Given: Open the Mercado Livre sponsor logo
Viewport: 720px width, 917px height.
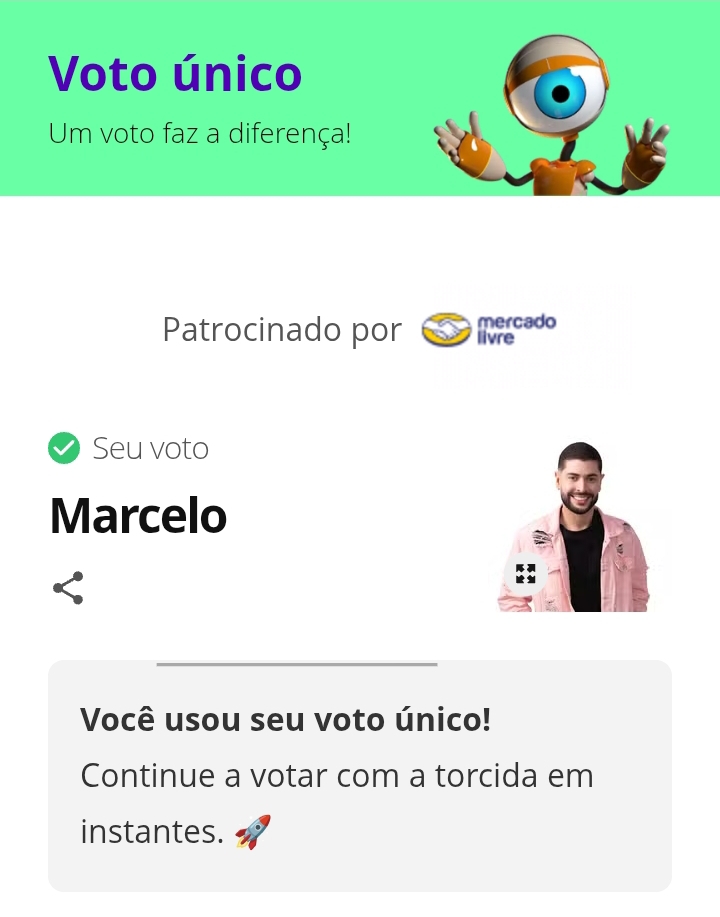Looking at the screenshot, I should (489, 329).
